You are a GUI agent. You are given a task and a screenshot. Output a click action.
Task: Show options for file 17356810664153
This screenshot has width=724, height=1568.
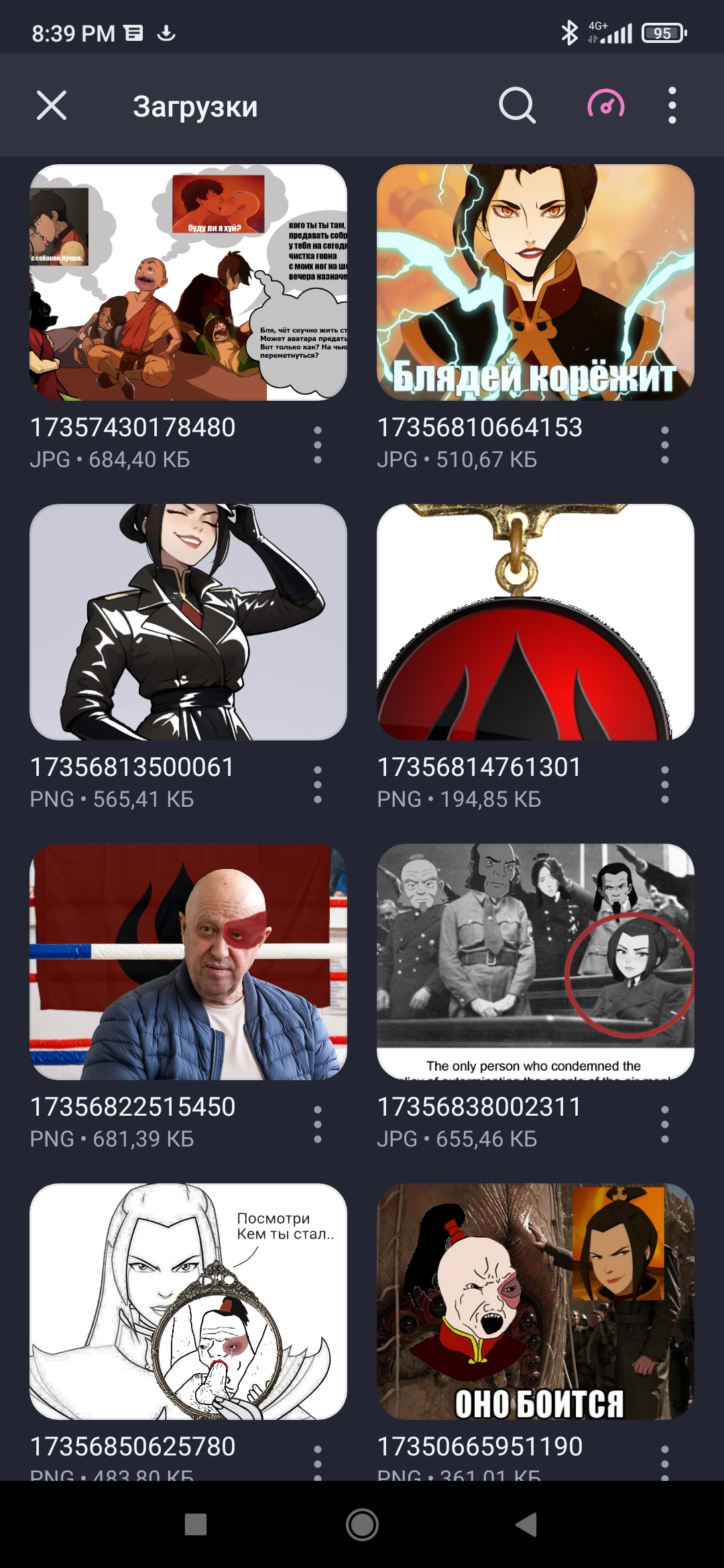[665, 445]
